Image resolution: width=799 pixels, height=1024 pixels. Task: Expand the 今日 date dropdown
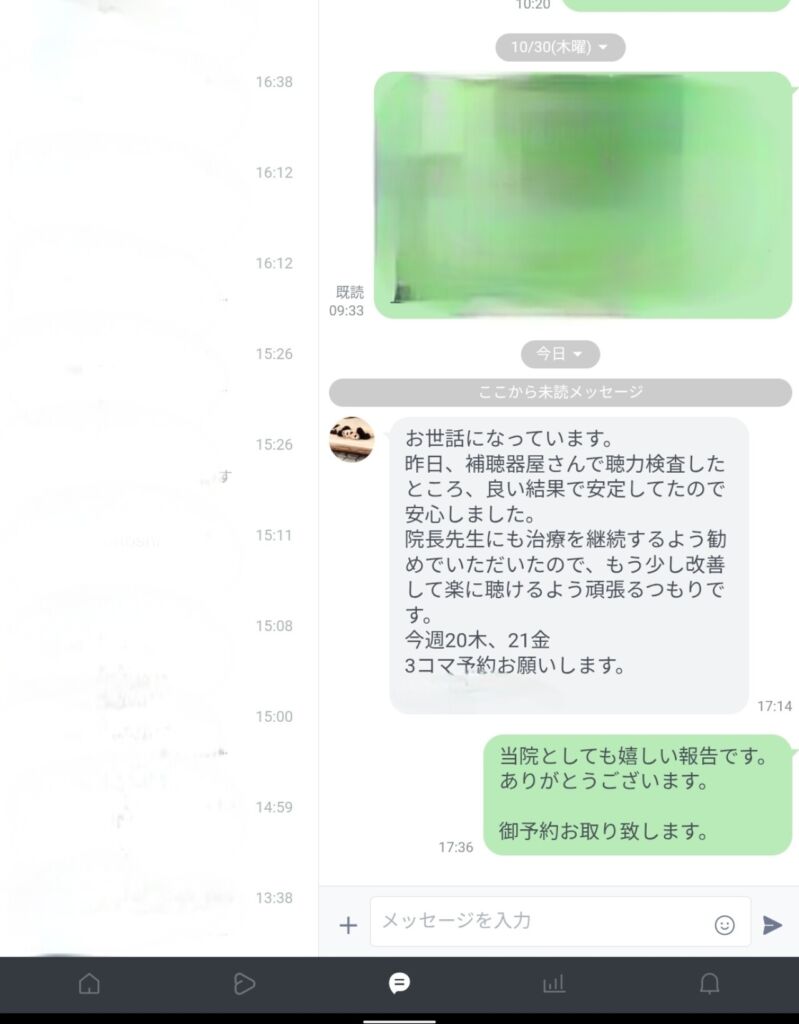click(560, 354)
